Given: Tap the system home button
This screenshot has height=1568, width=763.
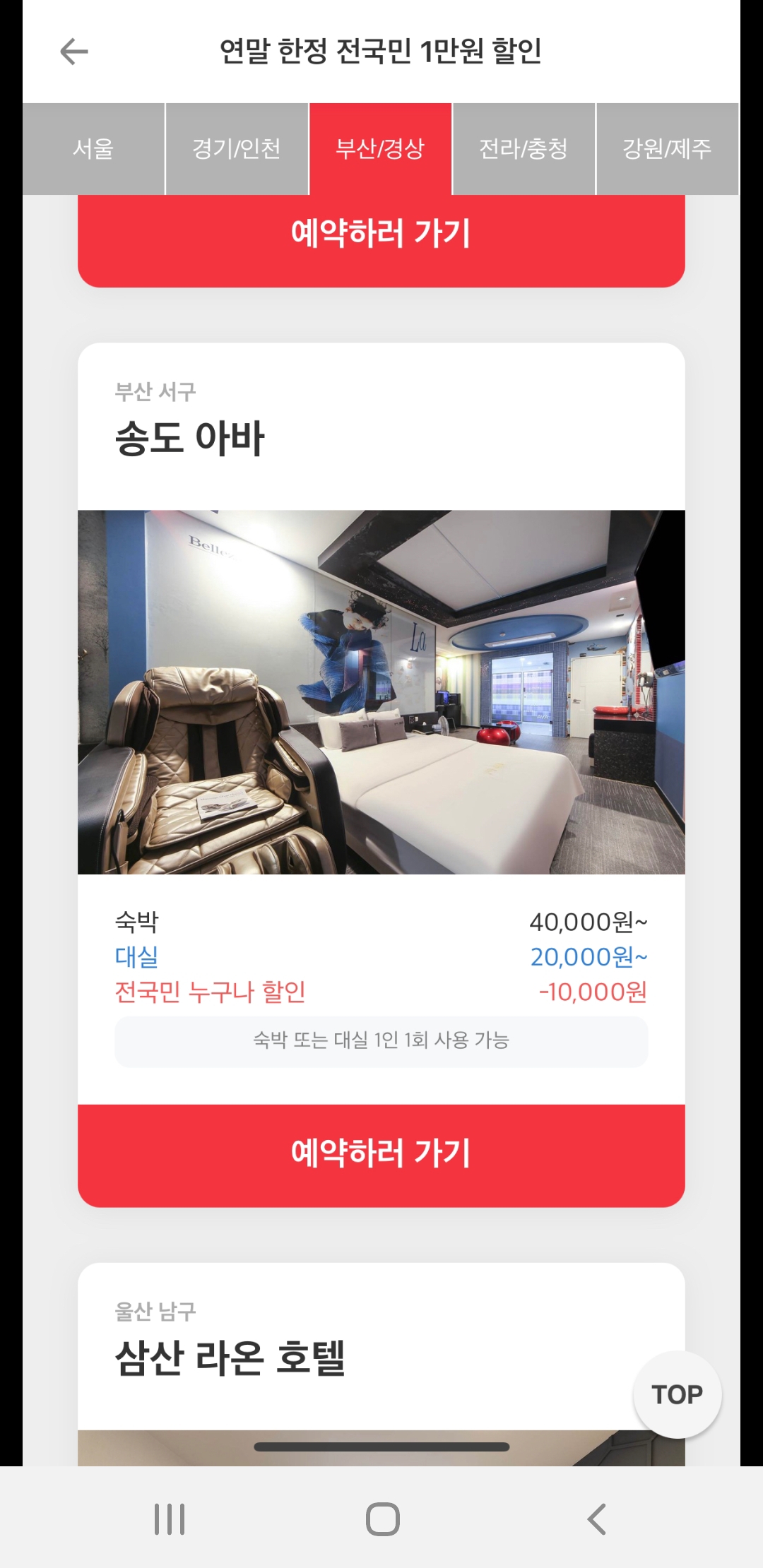Looking at the screenshot, I should coord(382,1519).
